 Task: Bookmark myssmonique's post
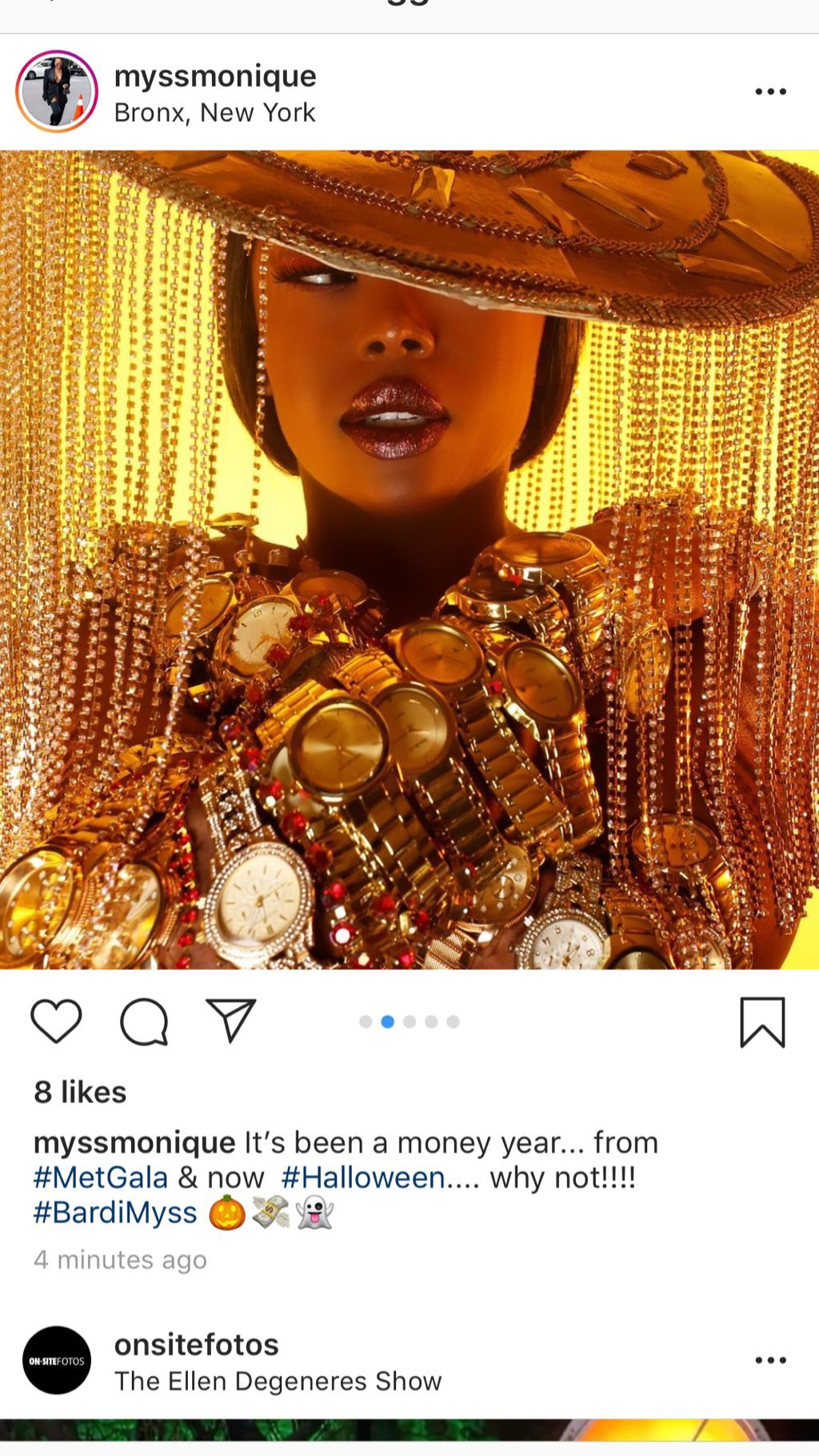pyautogui.click(x=762, y=1022)
